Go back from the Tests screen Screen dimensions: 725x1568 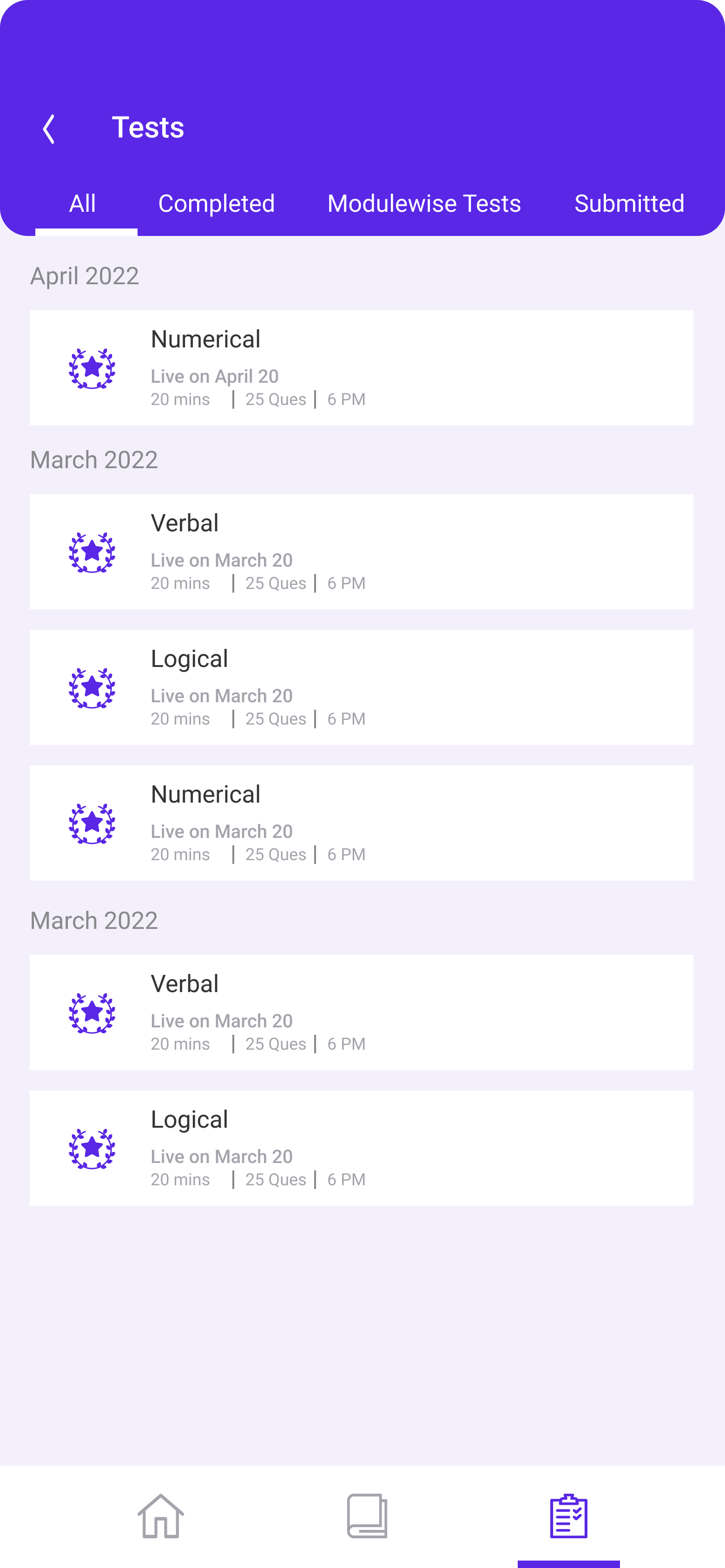pos(49,129)
